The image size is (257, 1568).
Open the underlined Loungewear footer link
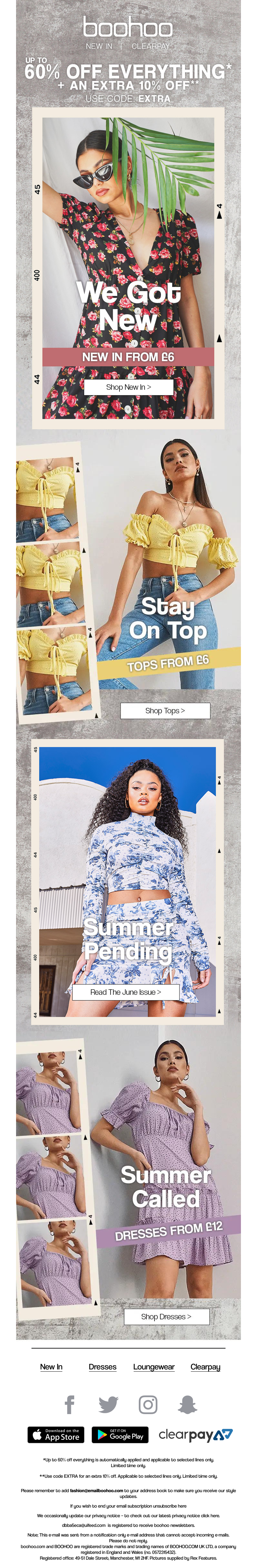pyautogui.click(x=154, y=1367)
